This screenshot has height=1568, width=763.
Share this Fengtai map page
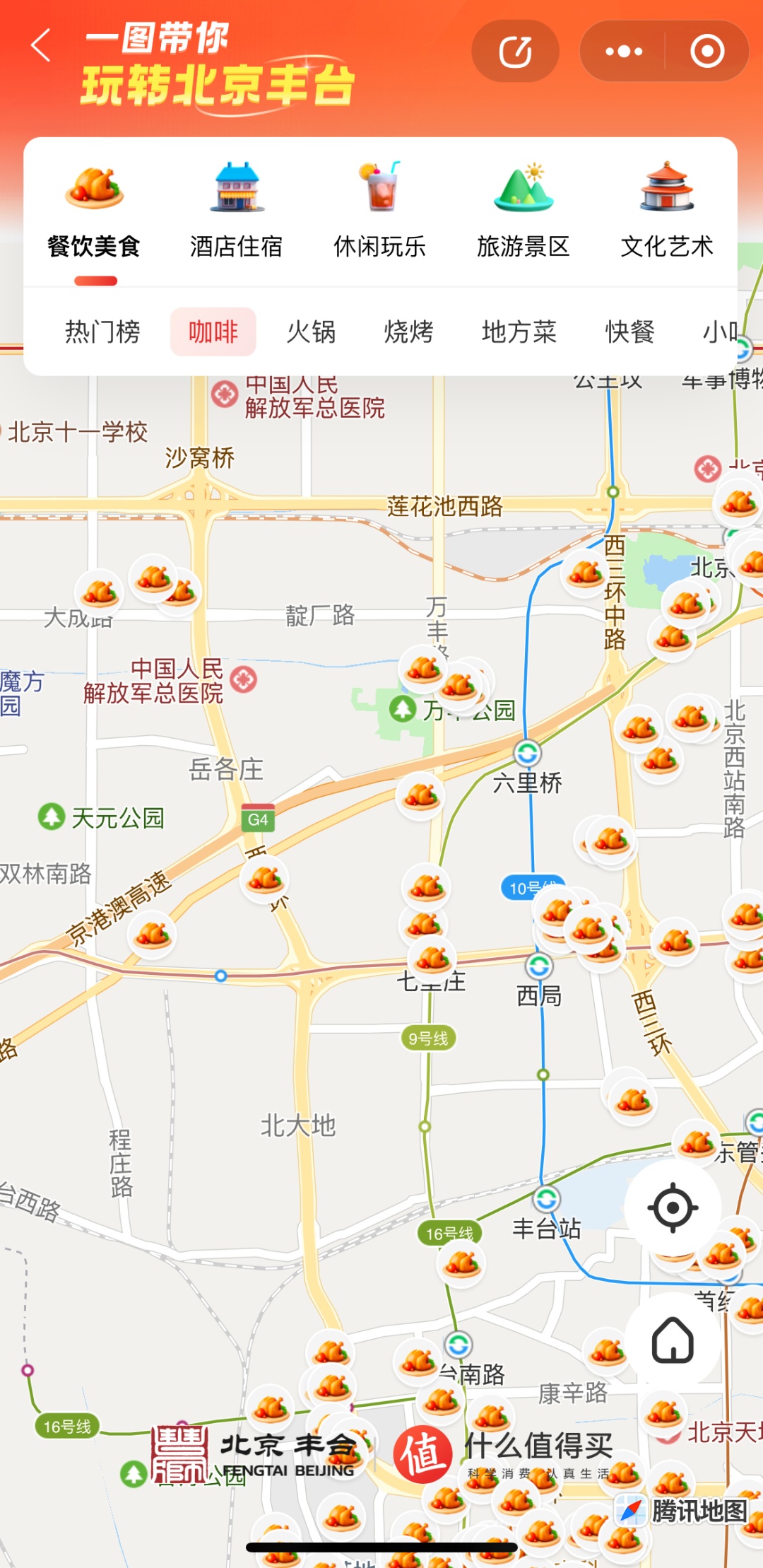pos(515,52)
